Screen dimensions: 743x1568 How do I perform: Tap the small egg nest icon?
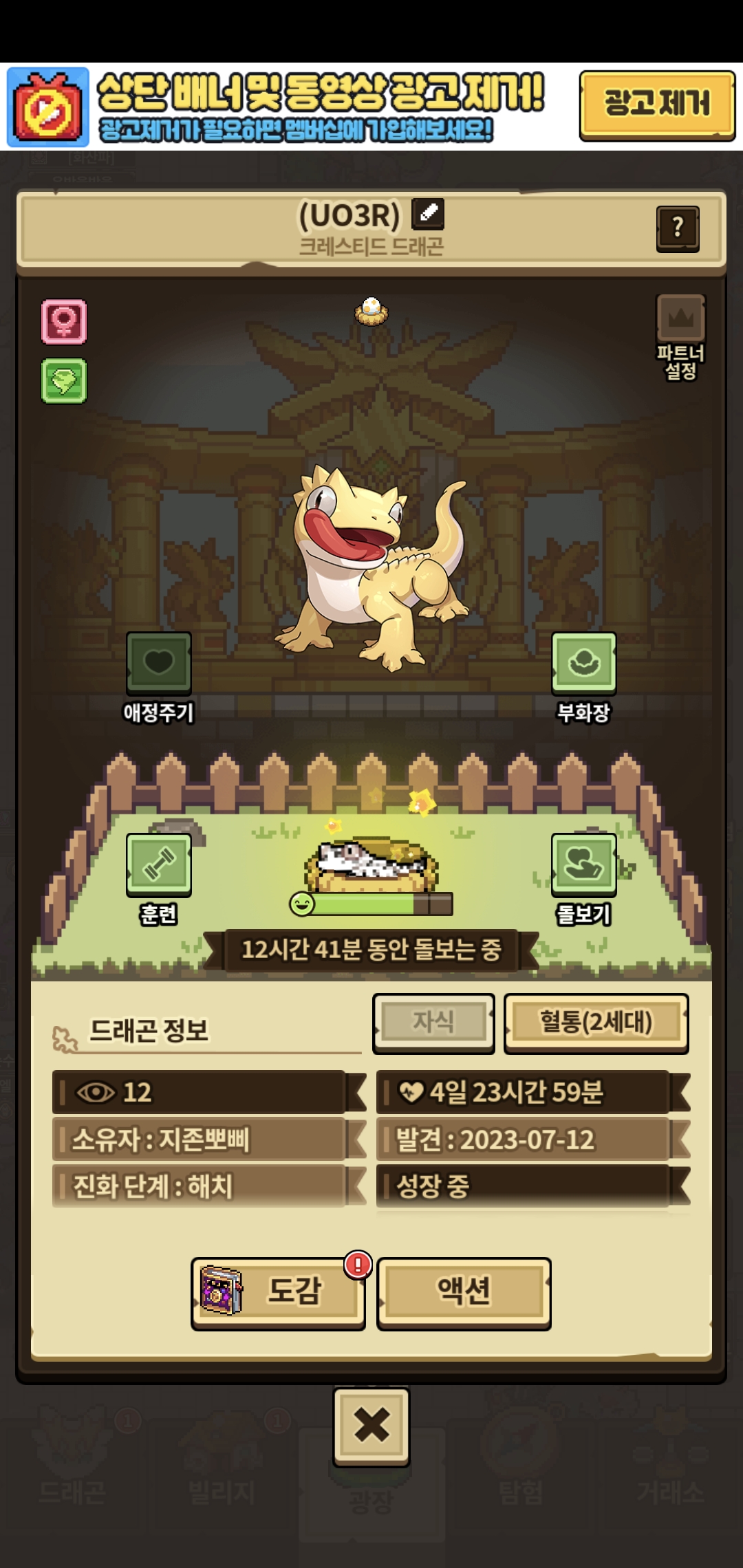tap(371, 311)
